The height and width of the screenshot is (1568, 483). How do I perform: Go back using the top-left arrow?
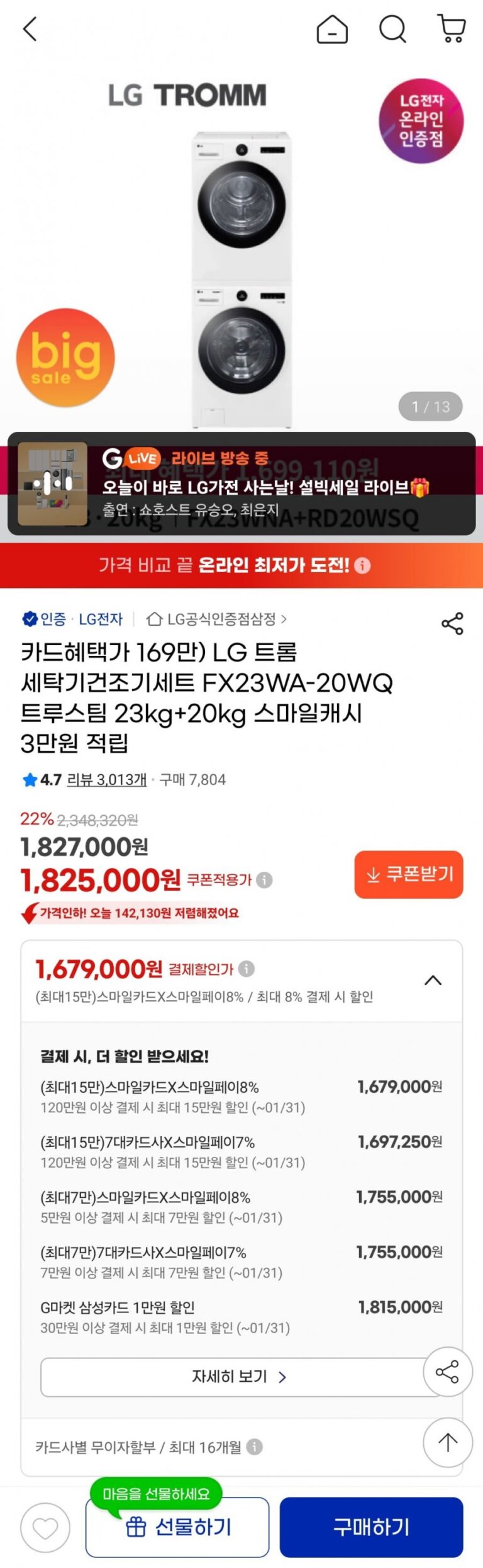[30, 29]
